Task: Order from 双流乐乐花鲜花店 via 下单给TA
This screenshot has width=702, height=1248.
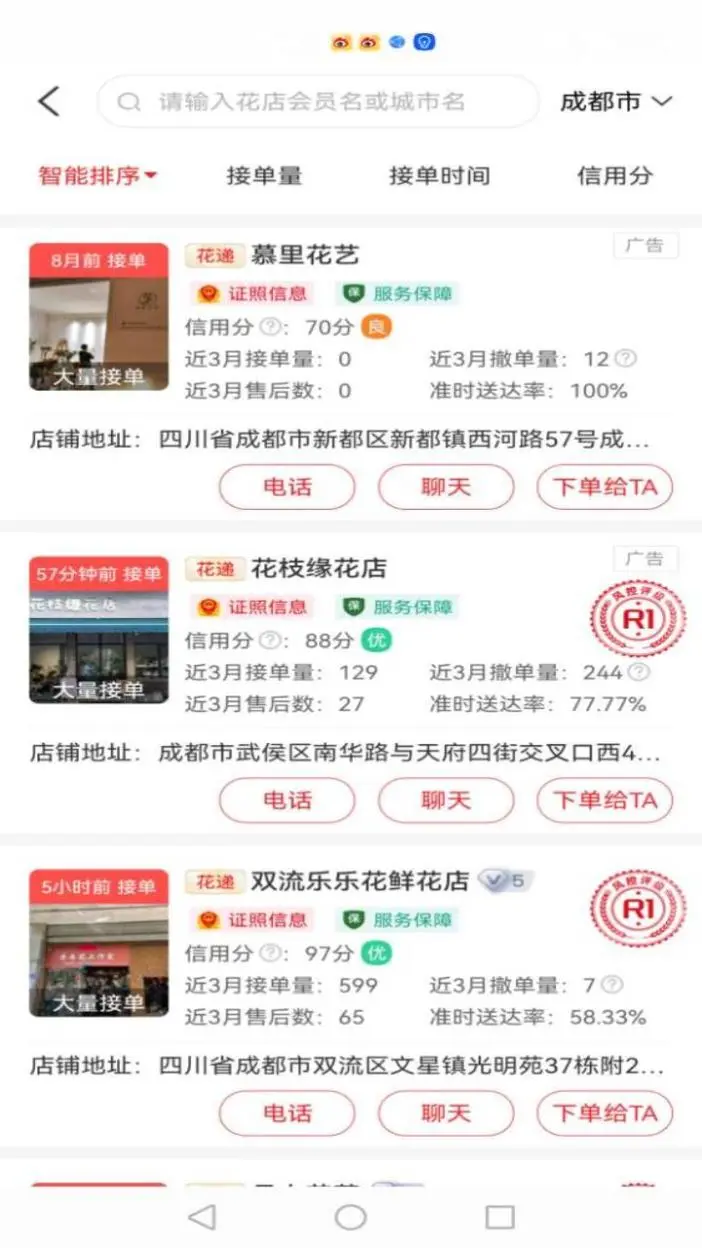Action: pos(604,1114)
